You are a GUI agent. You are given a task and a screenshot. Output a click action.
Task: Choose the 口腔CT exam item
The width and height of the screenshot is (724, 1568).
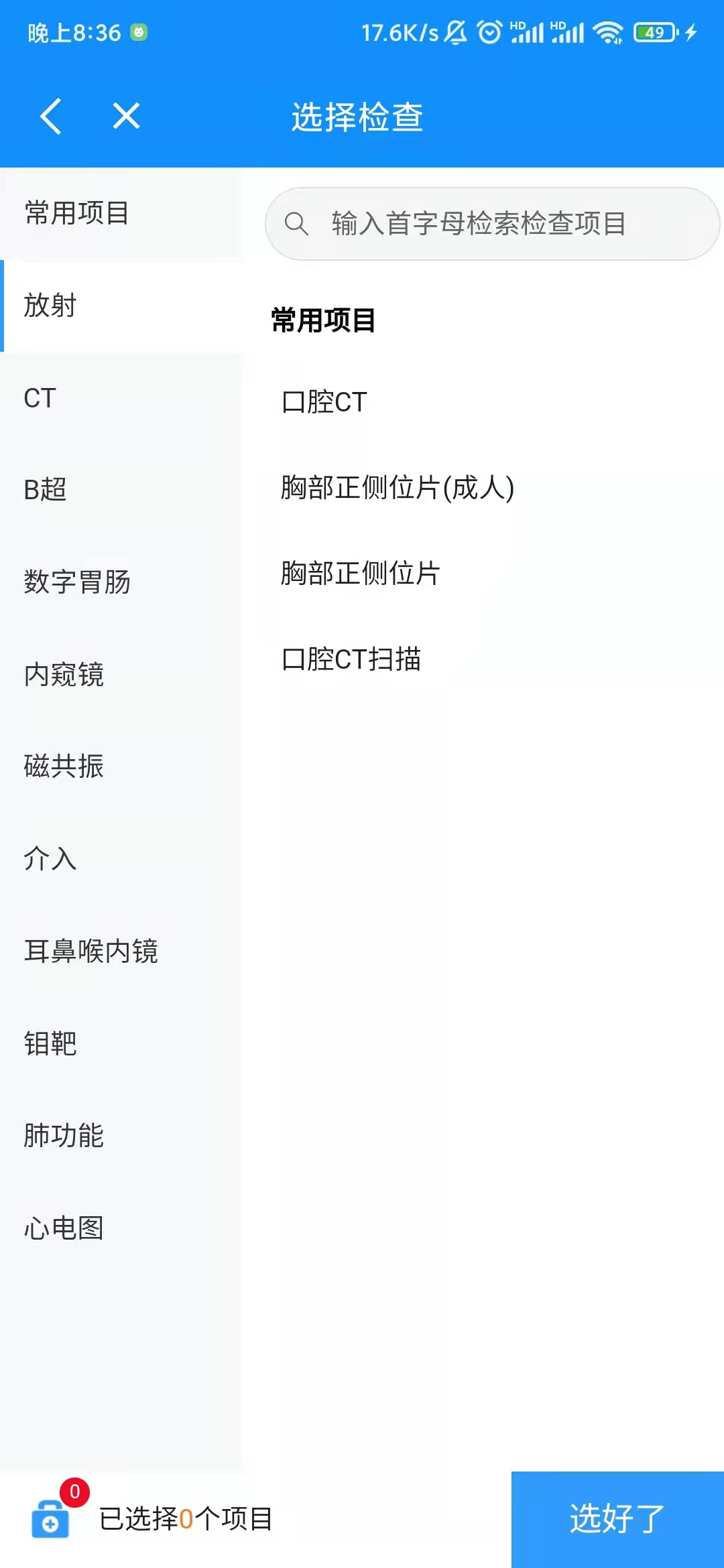324,402
